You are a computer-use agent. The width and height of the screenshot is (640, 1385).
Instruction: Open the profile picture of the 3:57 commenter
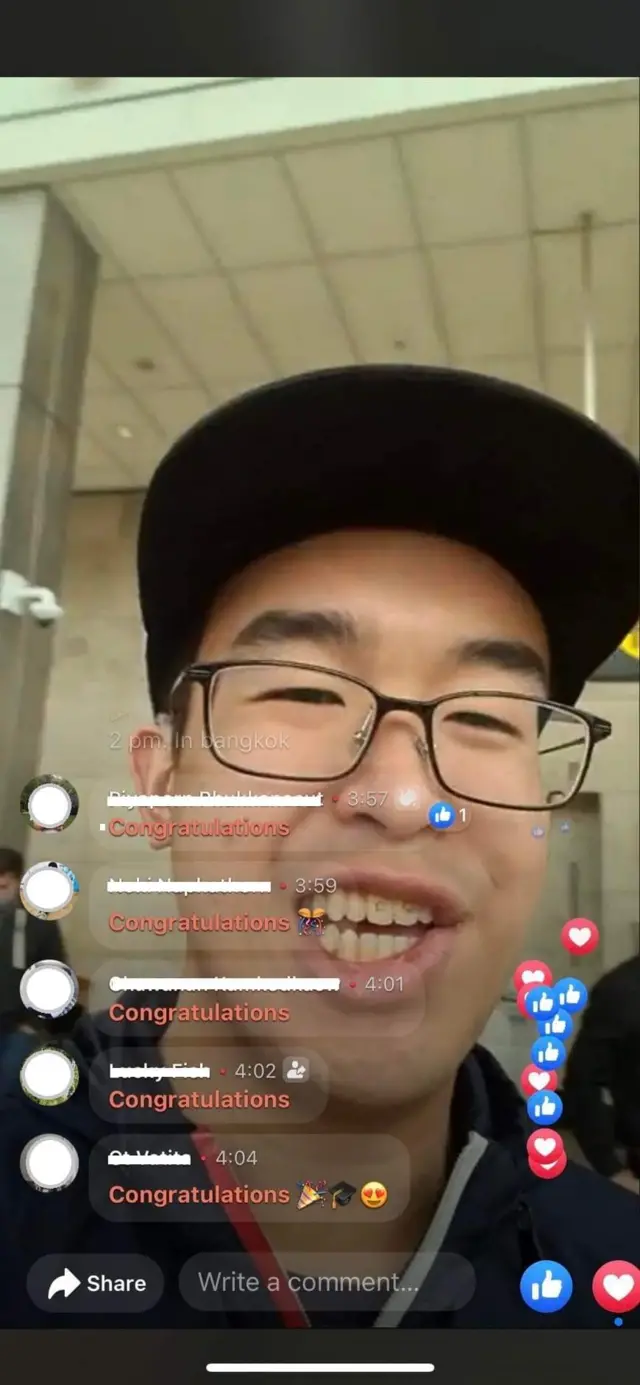pyautogui.click(x=49, y=803)
